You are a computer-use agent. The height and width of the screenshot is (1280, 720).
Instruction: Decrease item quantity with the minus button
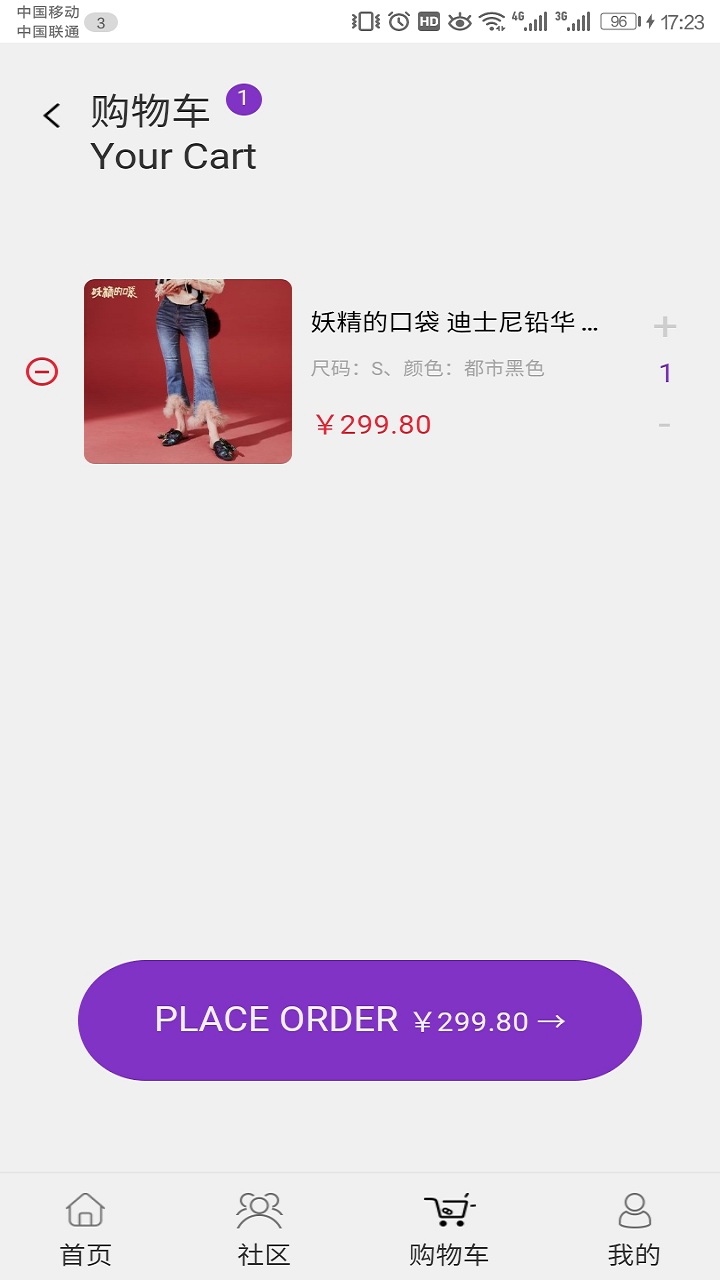tap(664, 424)
